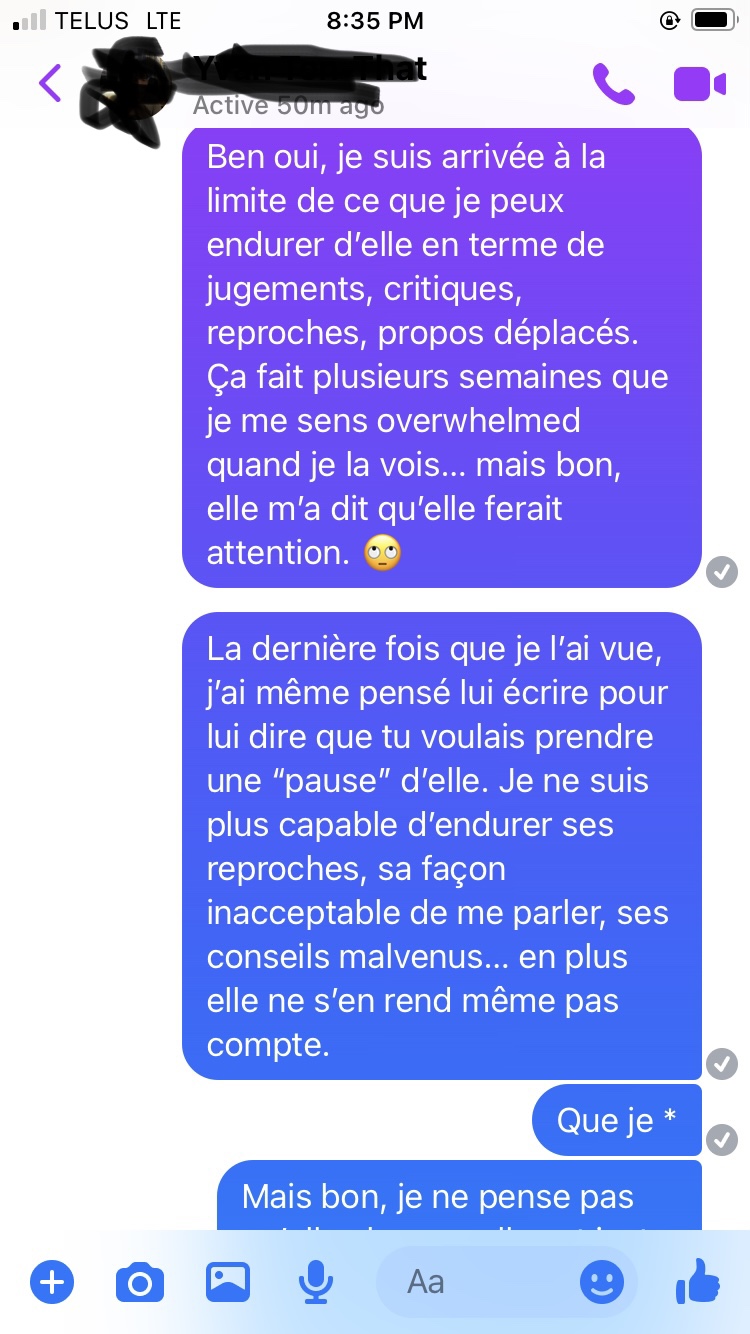
Task: Start a video call
Action: click(x=700, y=84)
